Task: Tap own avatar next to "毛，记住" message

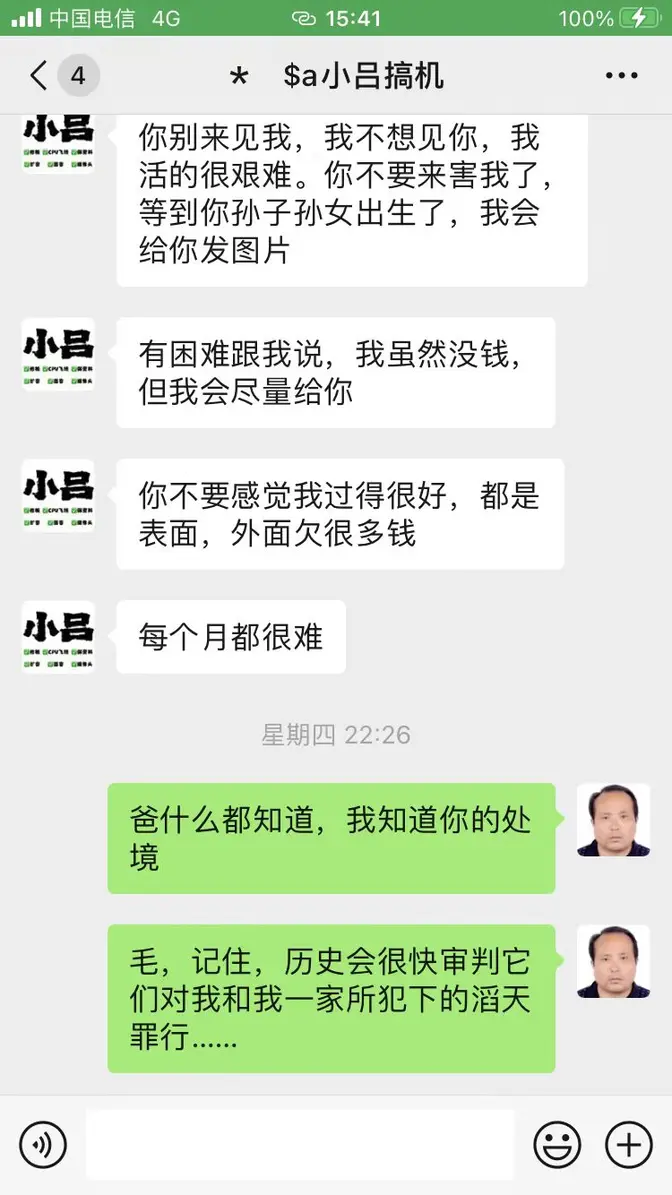Action: [613, 961]
